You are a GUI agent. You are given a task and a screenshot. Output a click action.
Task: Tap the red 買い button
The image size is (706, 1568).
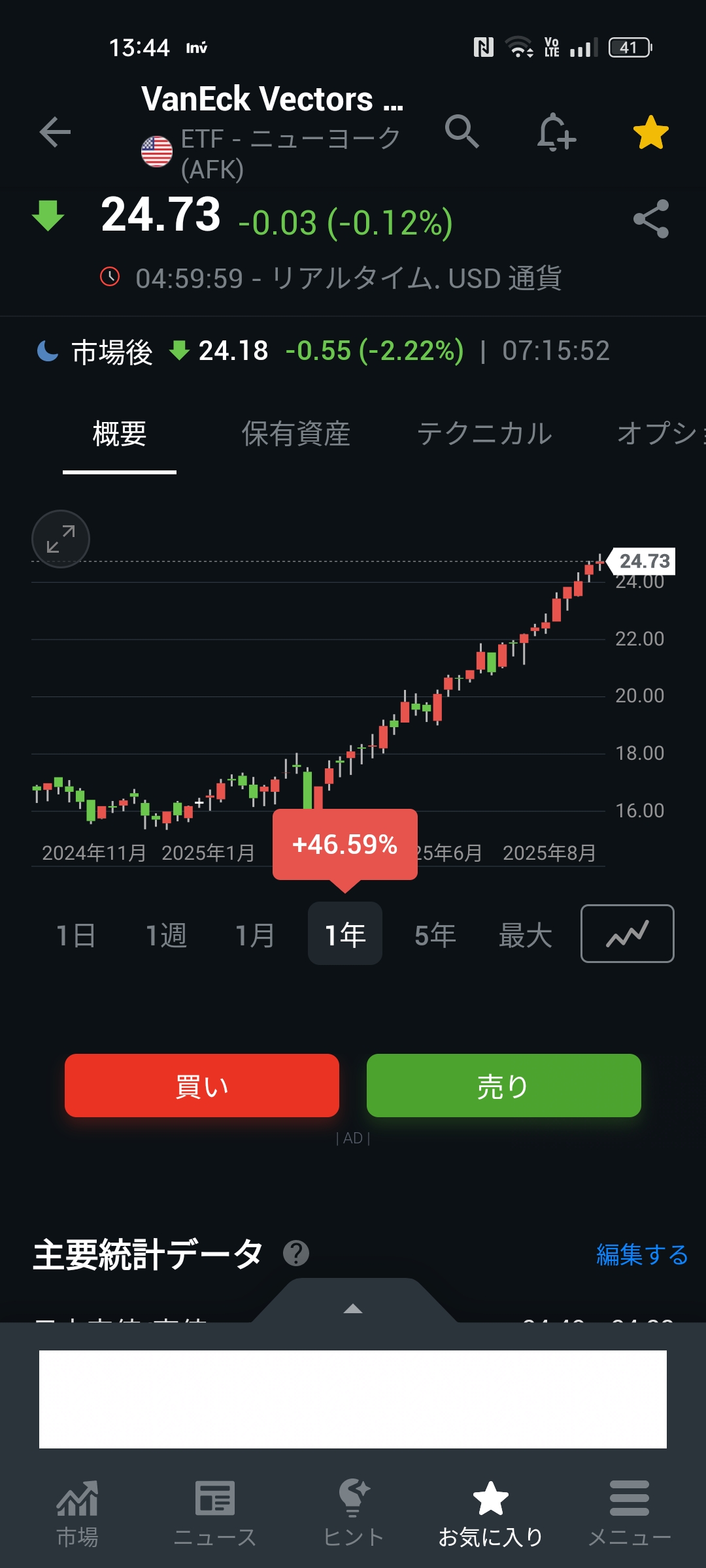(x=202, y=1086)
